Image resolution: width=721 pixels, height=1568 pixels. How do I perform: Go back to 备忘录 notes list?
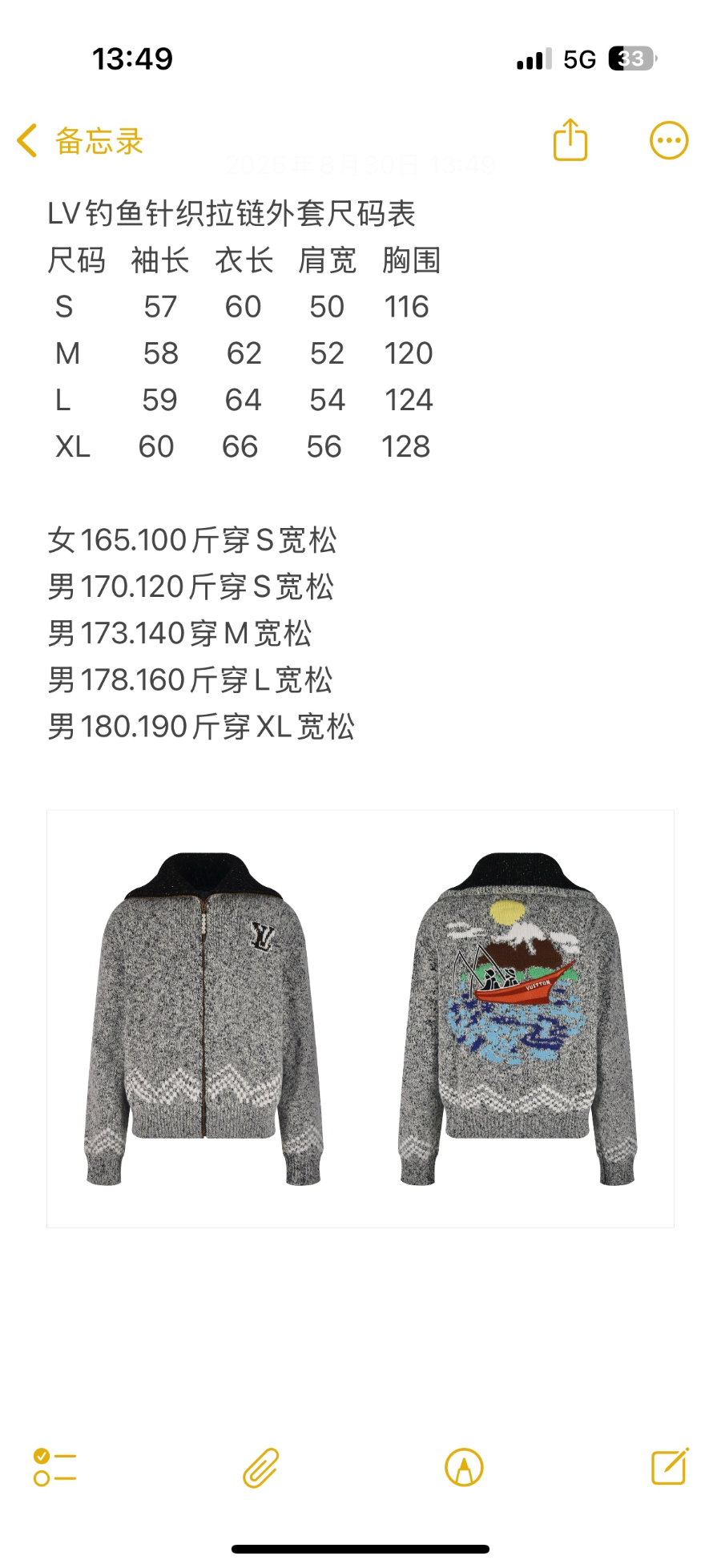pyautogui.click(x=80, y=141)
